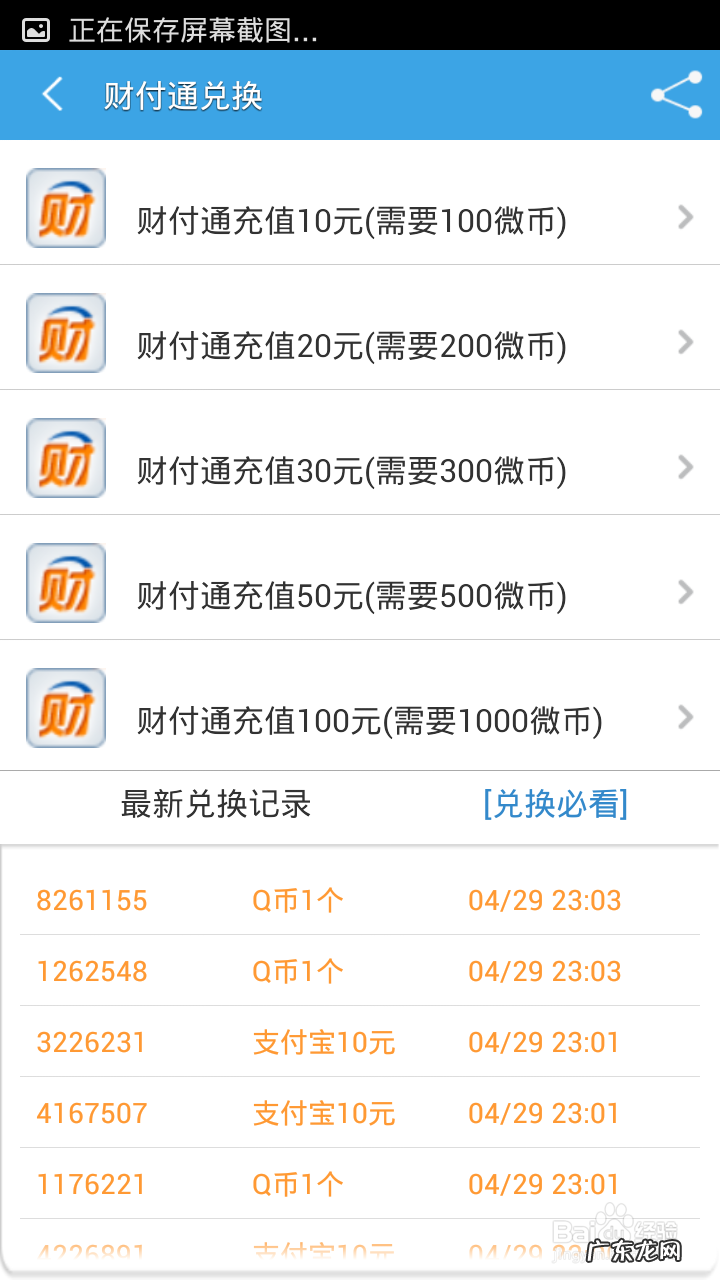Tap the 财付通 icon beside 充值20元 option

point(65,333)
